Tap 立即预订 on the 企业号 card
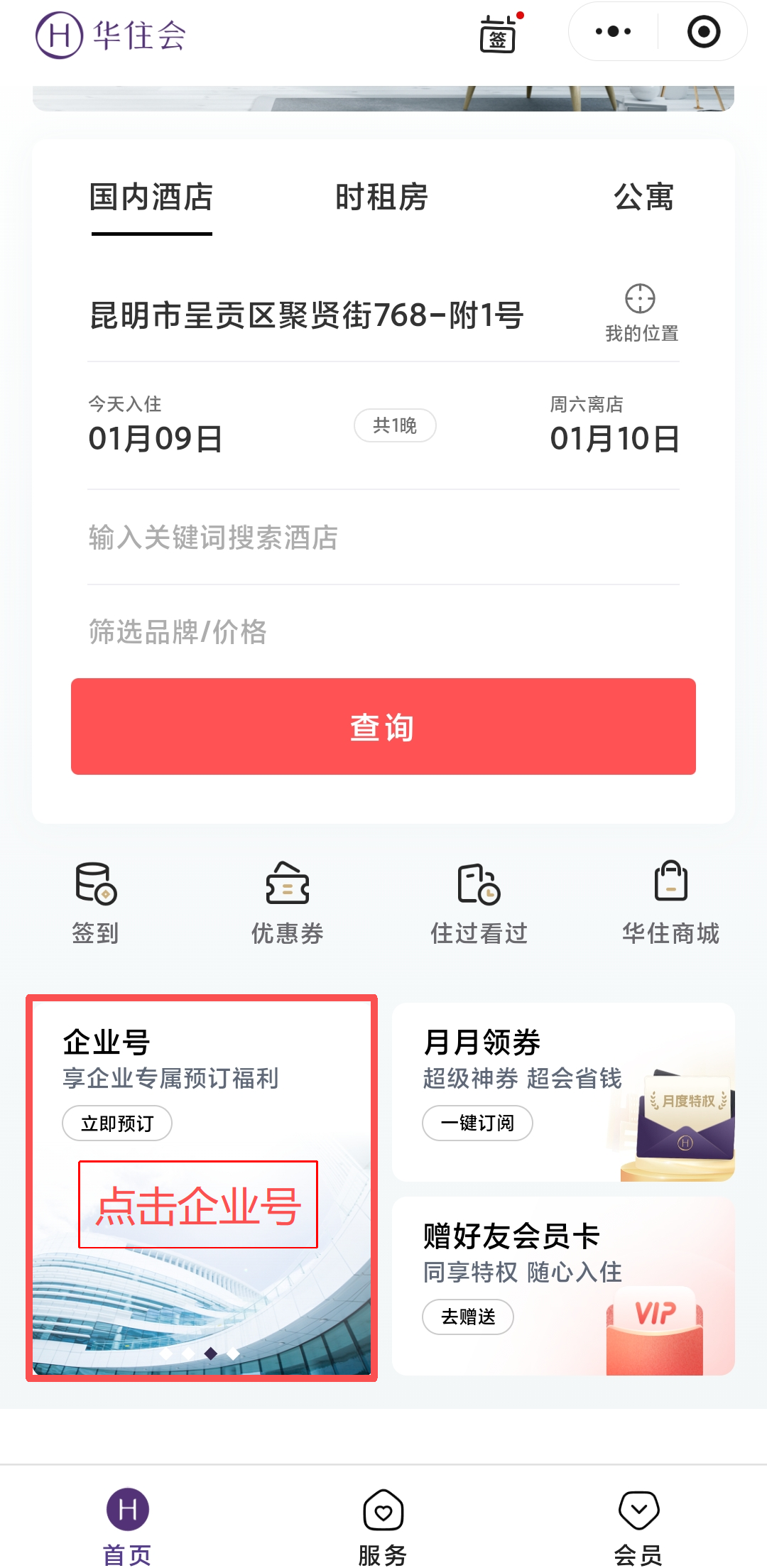The image size is (767, 1568). [117, 1123]
